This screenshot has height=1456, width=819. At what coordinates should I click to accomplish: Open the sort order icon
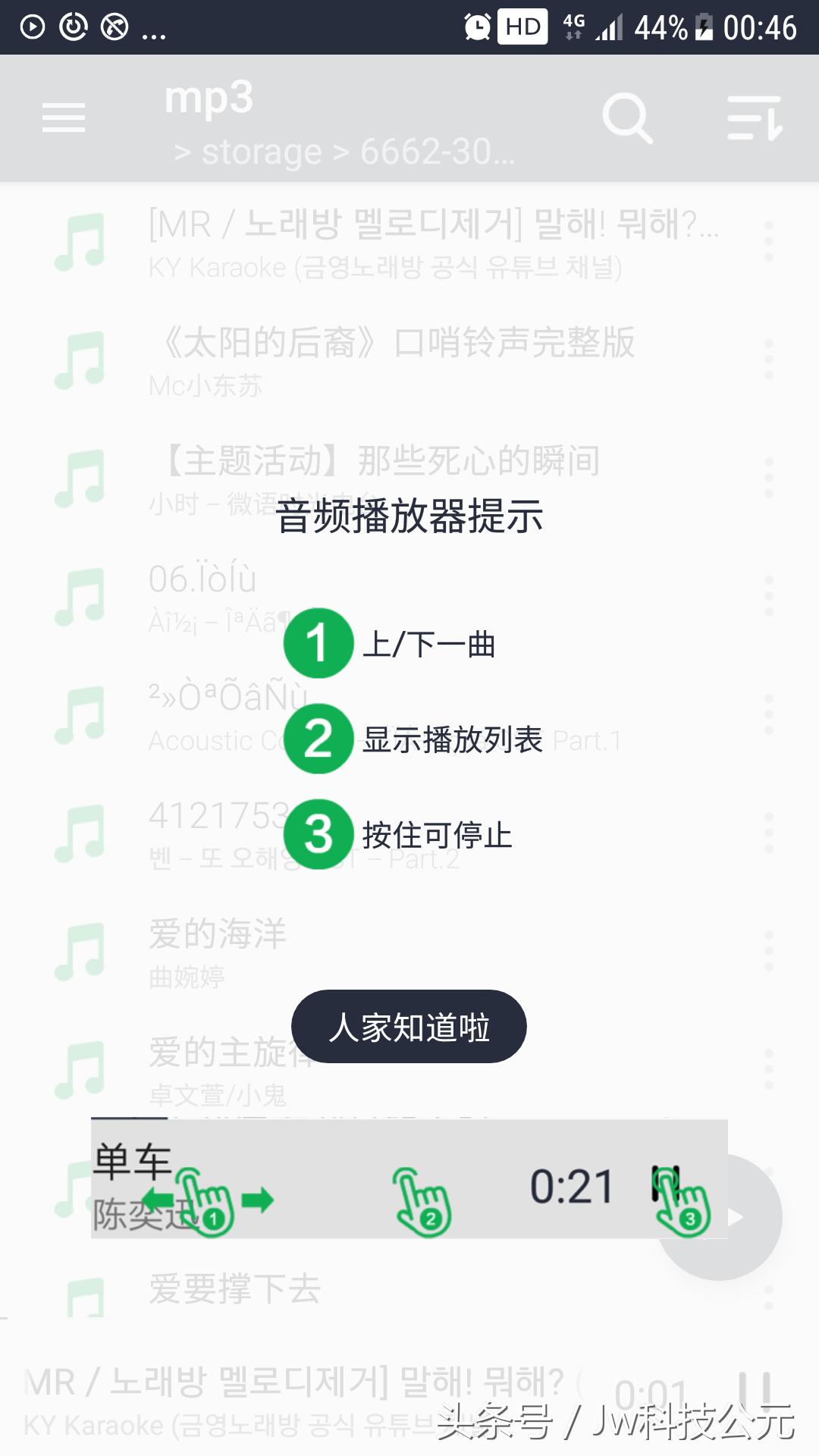click(755, 118)
